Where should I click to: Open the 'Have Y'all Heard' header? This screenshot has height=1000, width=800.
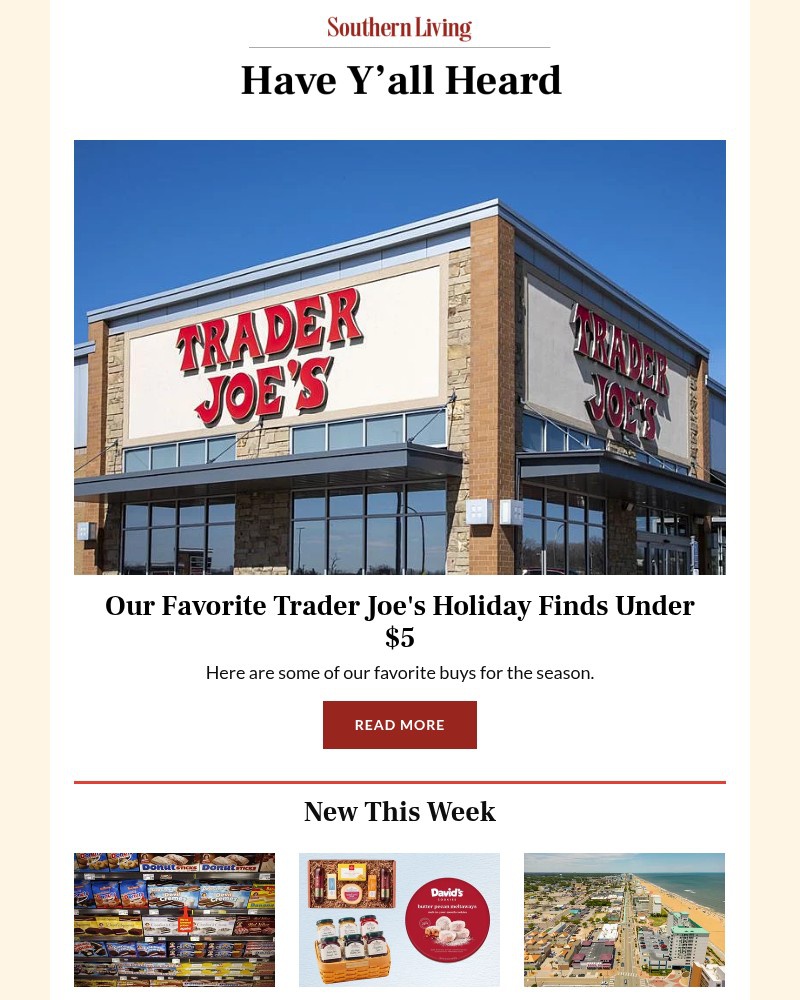(x=400, y=80)
